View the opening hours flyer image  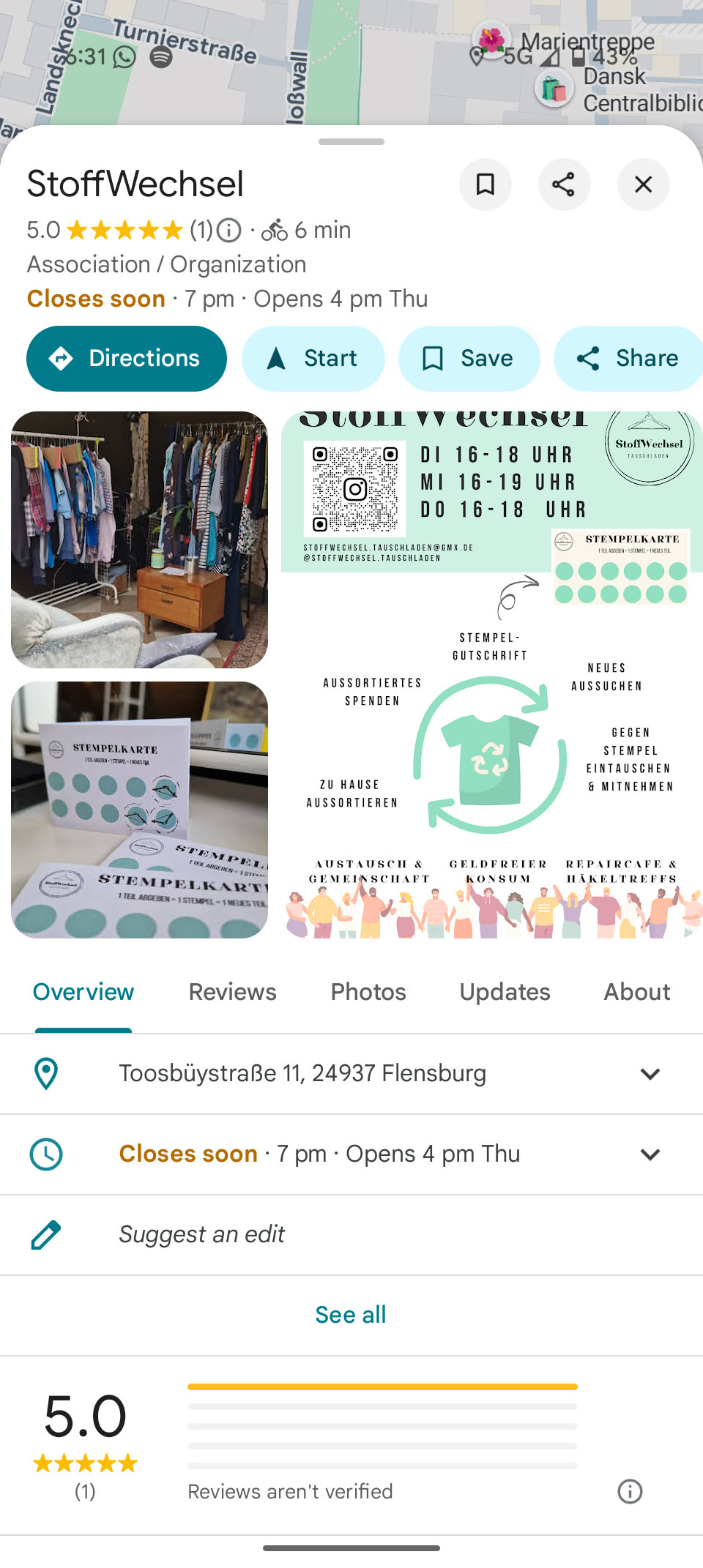coord(492,675)
